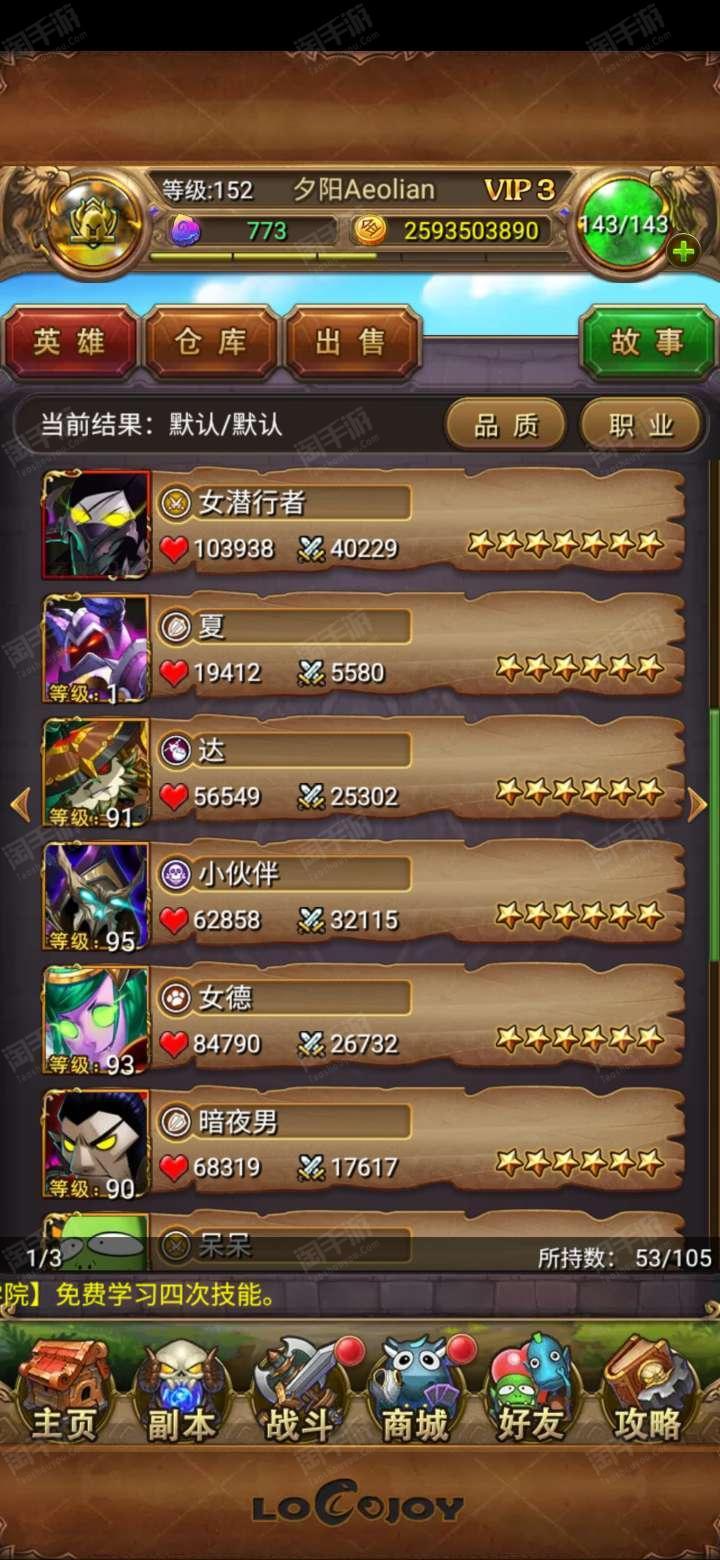Go to the previous page arrow
The image size is (720, 1560).
pyautogui.click(x=20, y=805)
